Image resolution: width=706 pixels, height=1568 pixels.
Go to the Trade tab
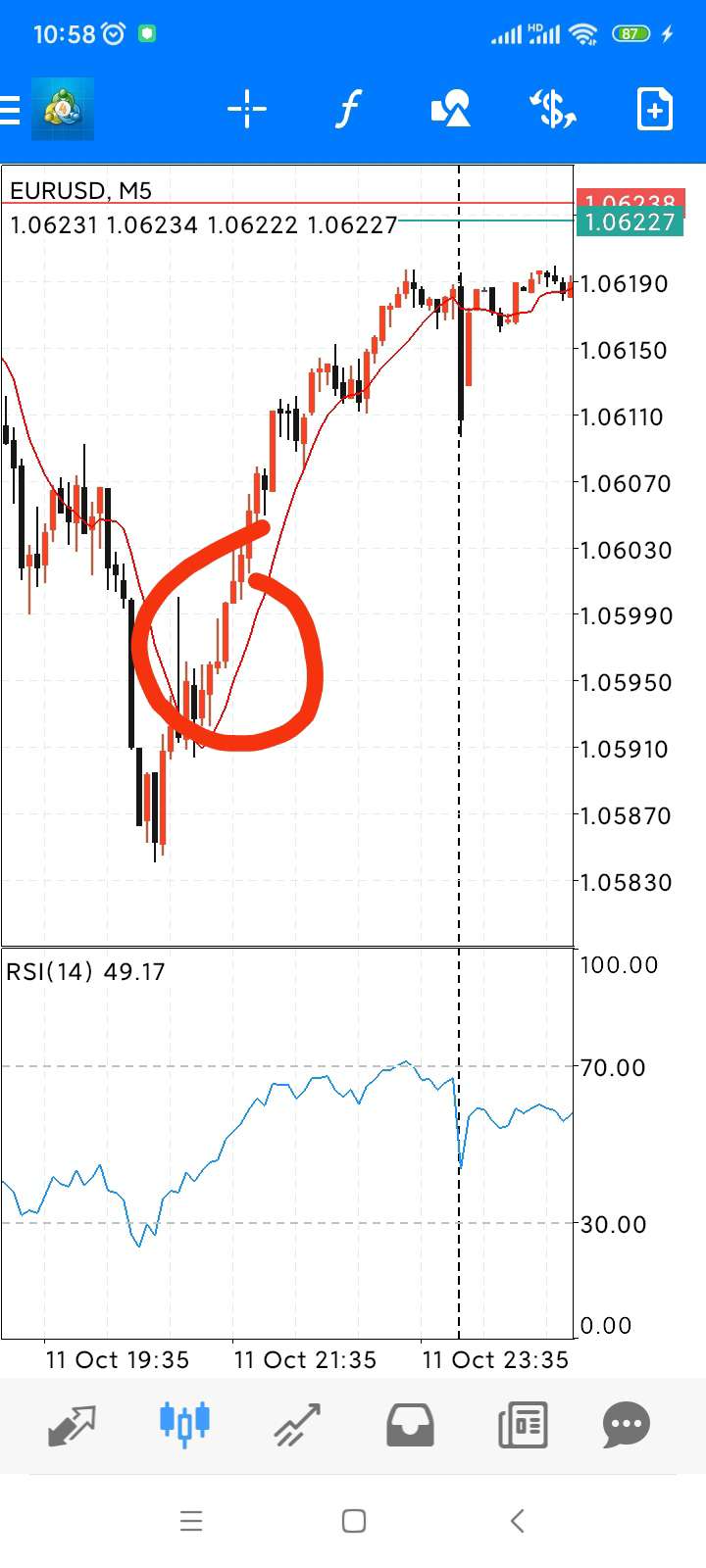click(x=297, y=1424)
